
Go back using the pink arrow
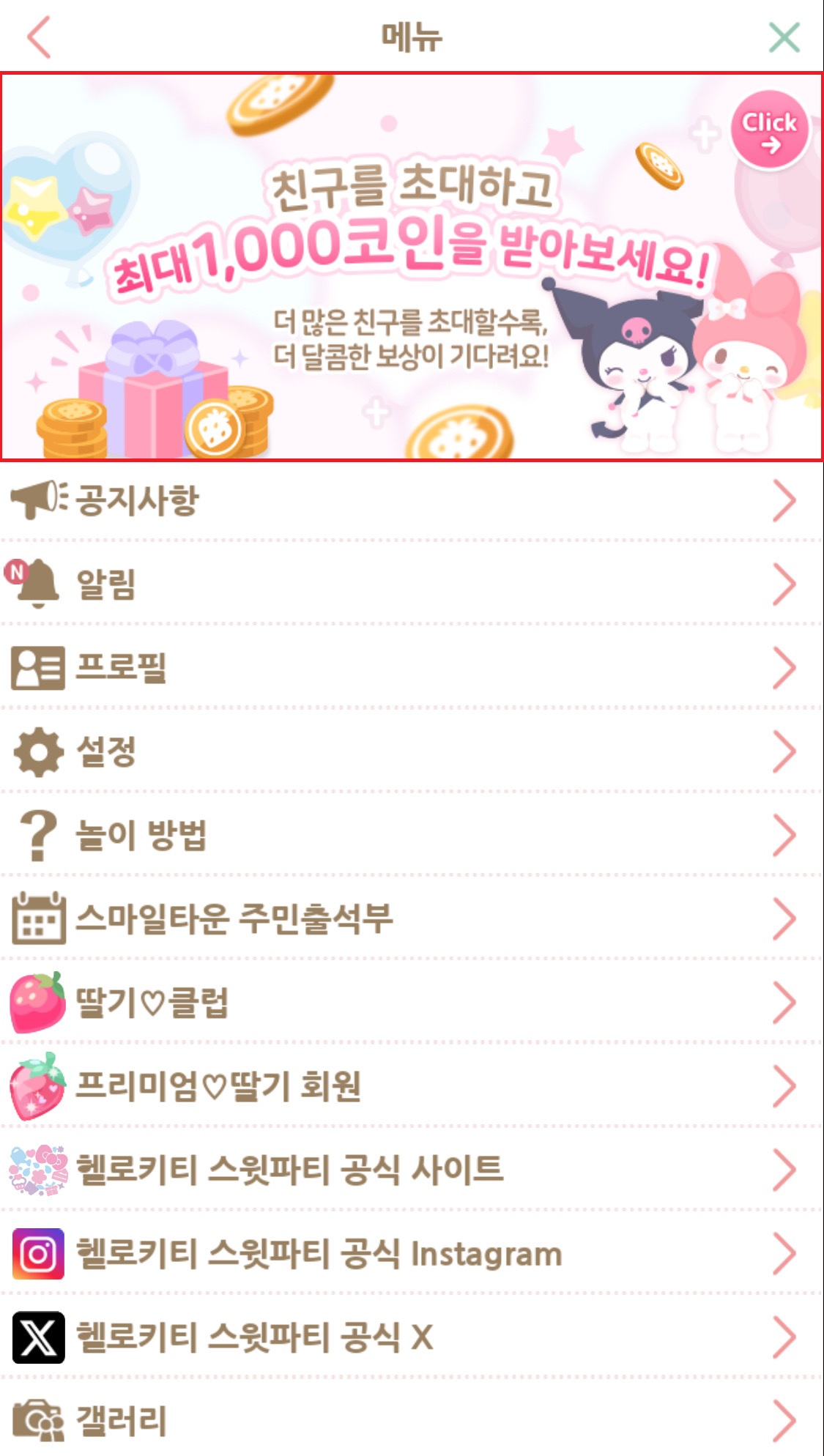tap(40, 37)
